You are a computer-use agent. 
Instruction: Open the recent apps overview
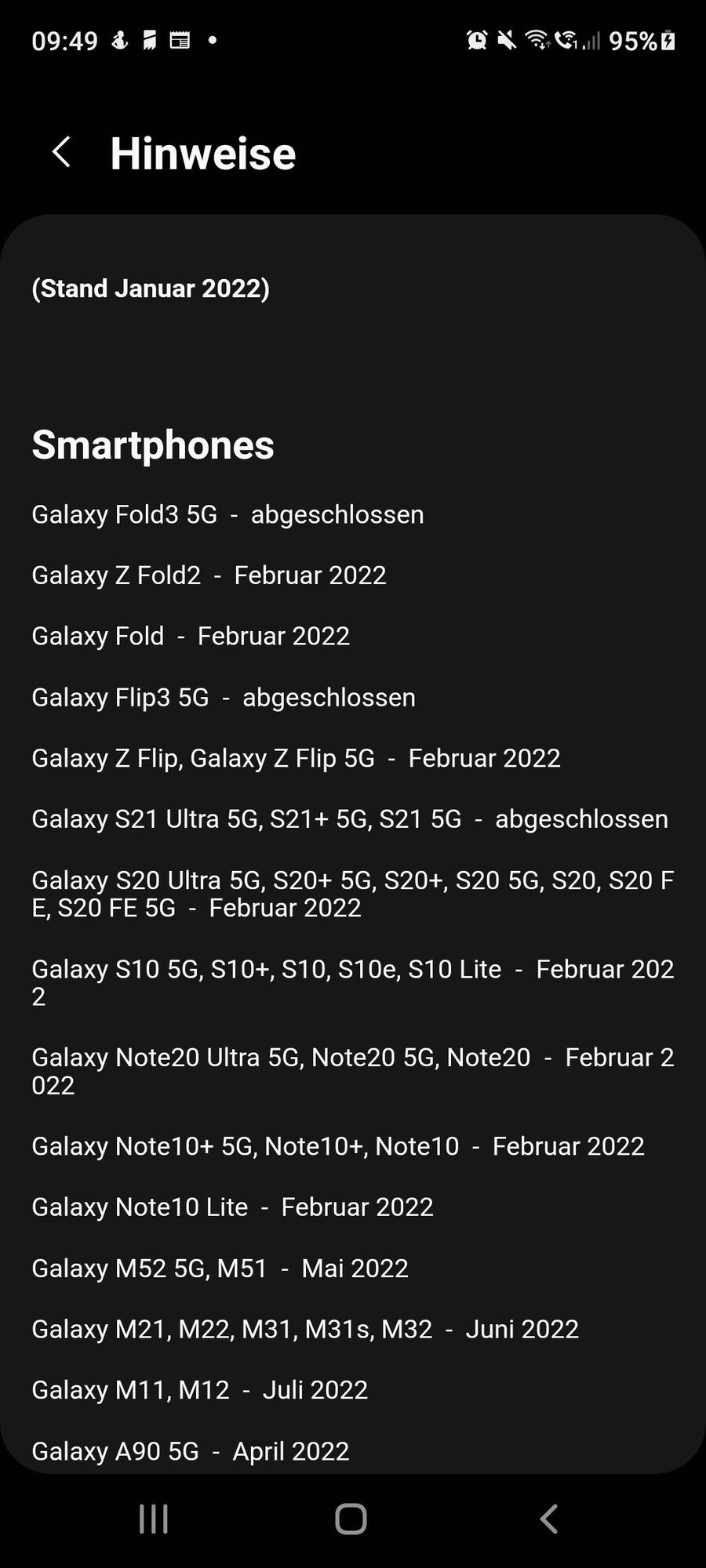[154, 1519]
